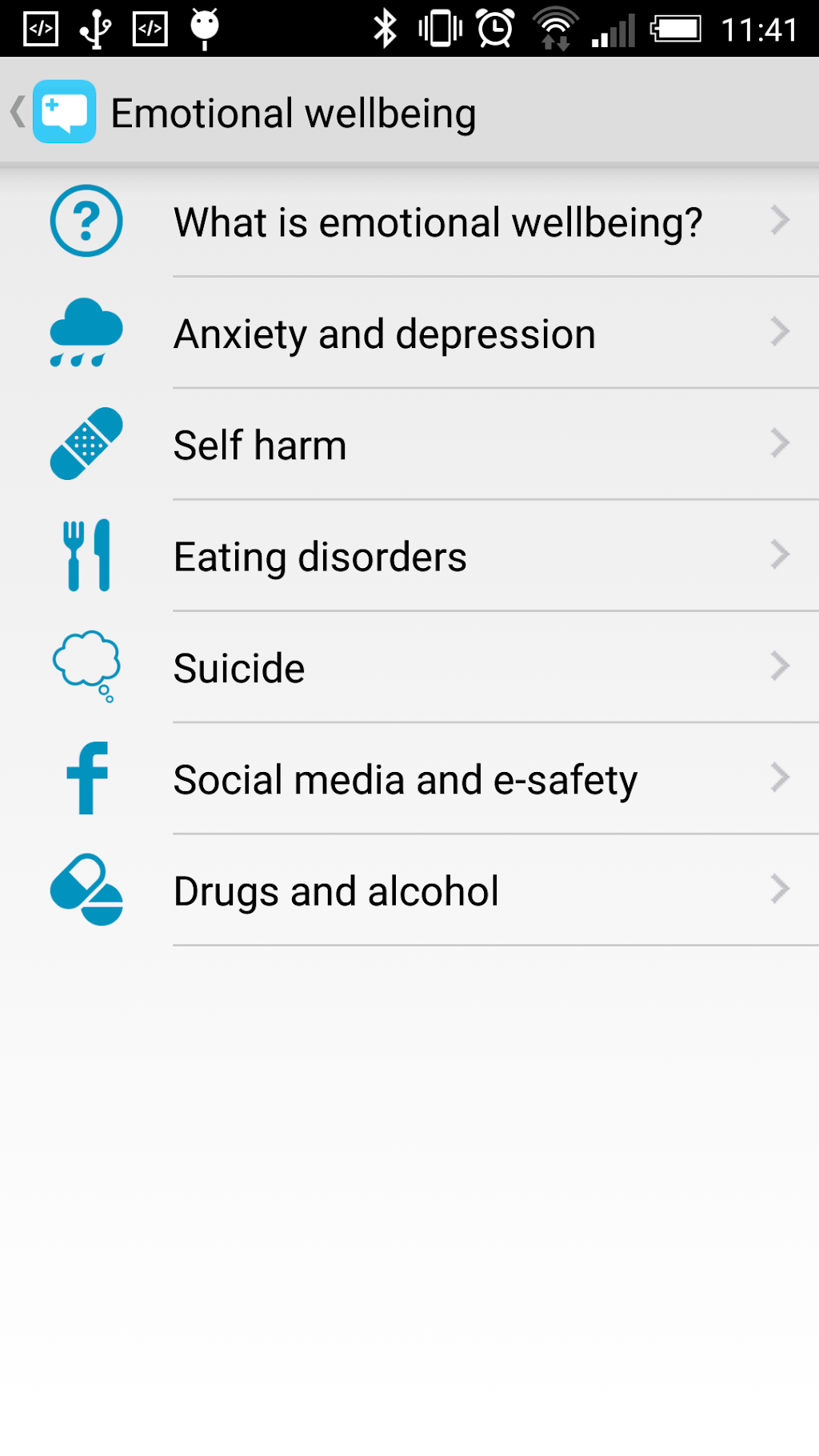Select Anxiety and depression
819x1456 pixels.
385,334
